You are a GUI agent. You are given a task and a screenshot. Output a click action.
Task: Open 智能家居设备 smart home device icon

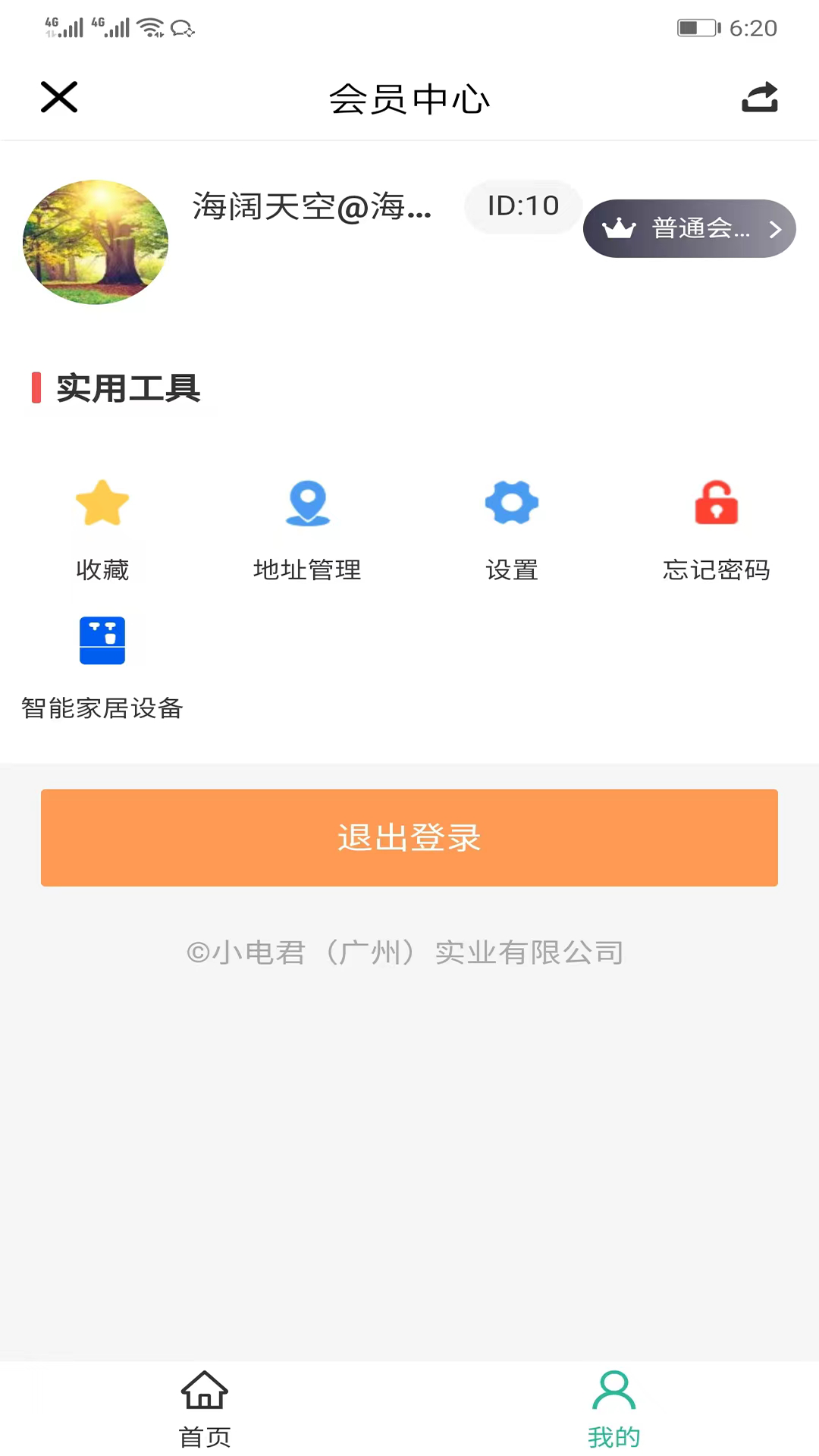(102, 641)
